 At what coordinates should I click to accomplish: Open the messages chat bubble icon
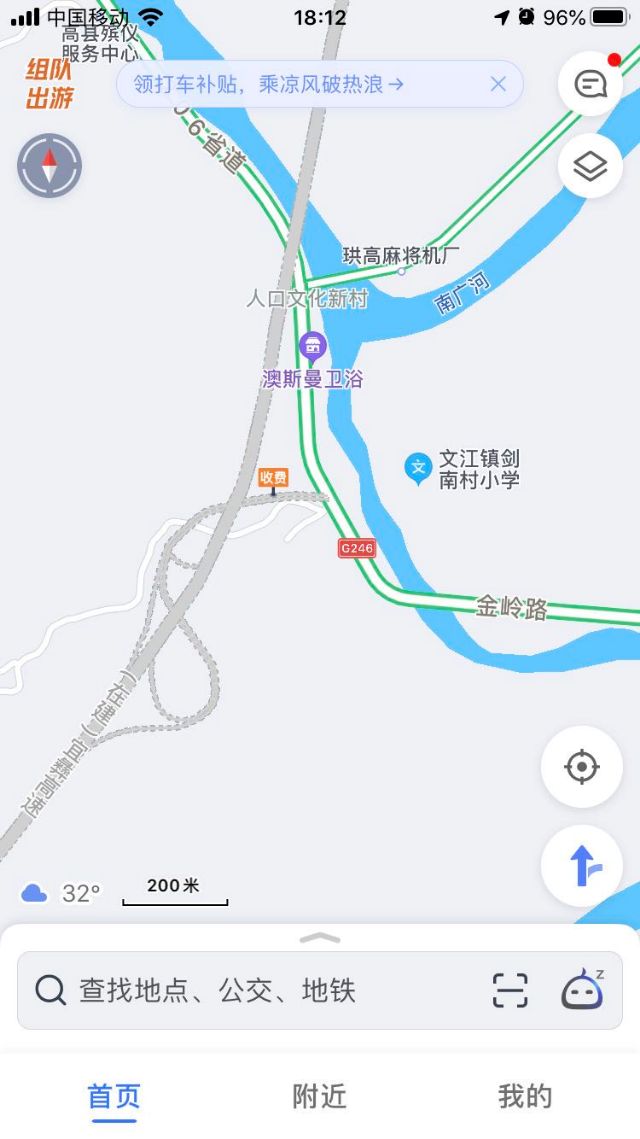(590, 84)
